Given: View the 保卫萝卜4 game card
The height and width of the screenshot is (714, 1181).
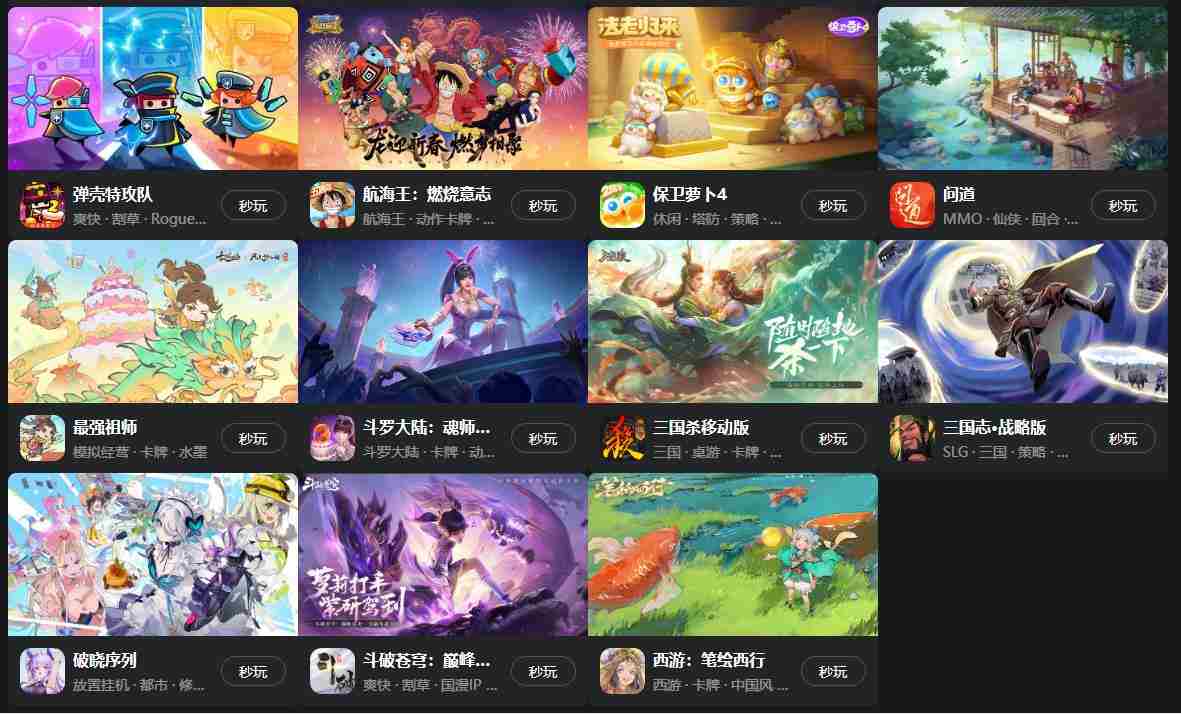Looking at the screenshot, I should coord(733,89).
